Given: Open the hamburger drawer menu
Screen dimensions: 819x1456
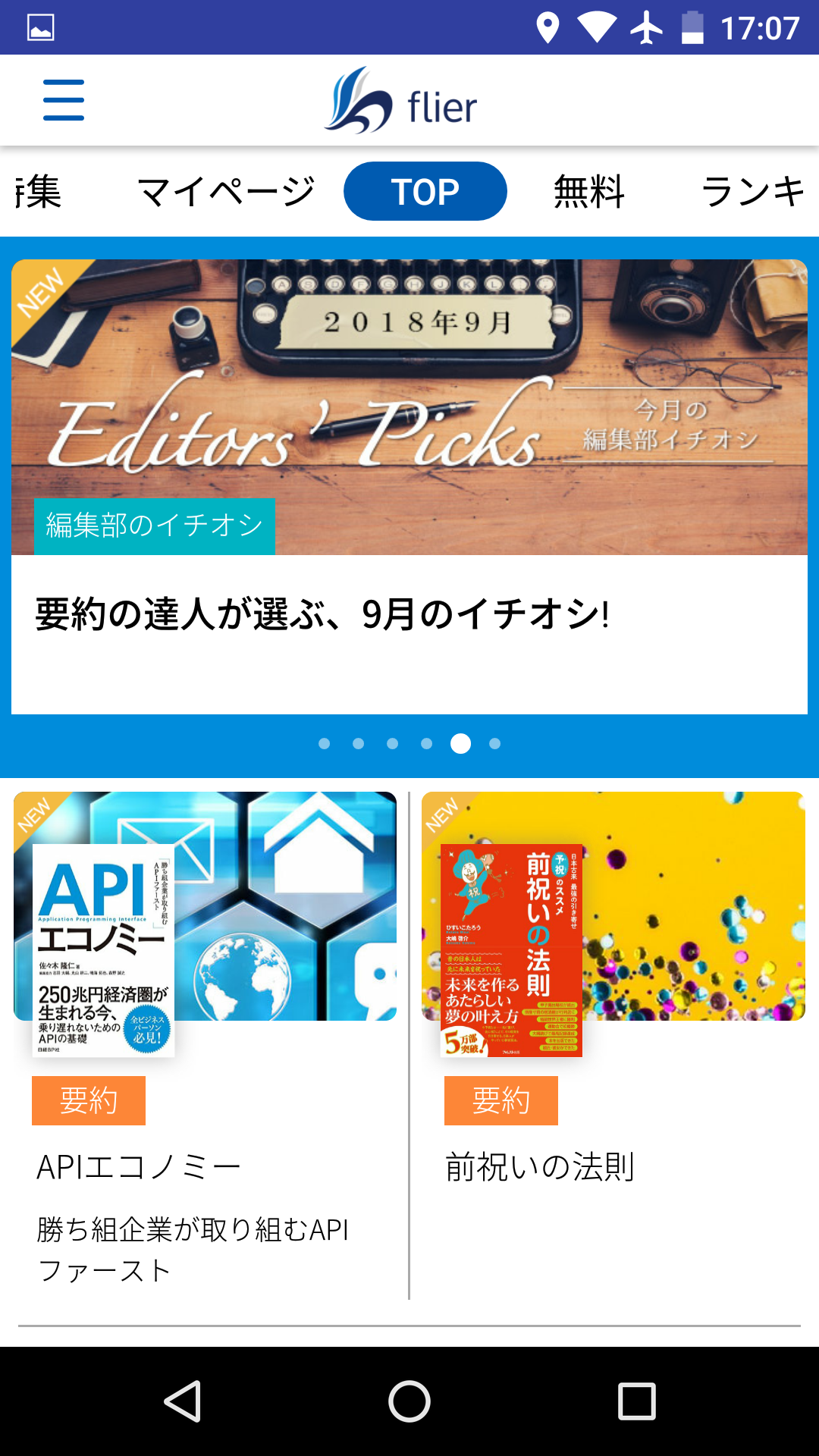Looking at the screenshot, I should tap(64, 100).
